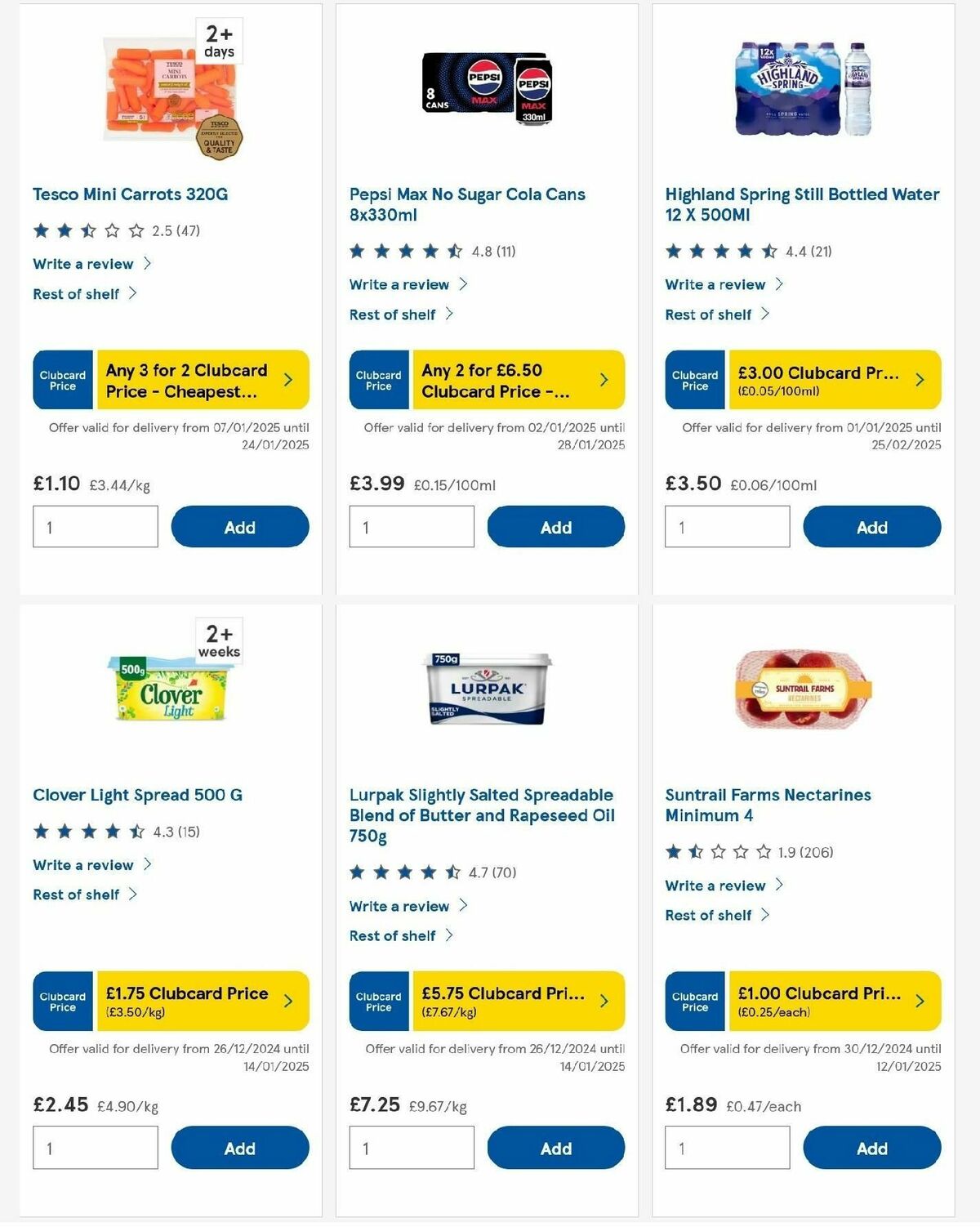Add Pepsi Max cans to the basket

[x=555, y=526]
